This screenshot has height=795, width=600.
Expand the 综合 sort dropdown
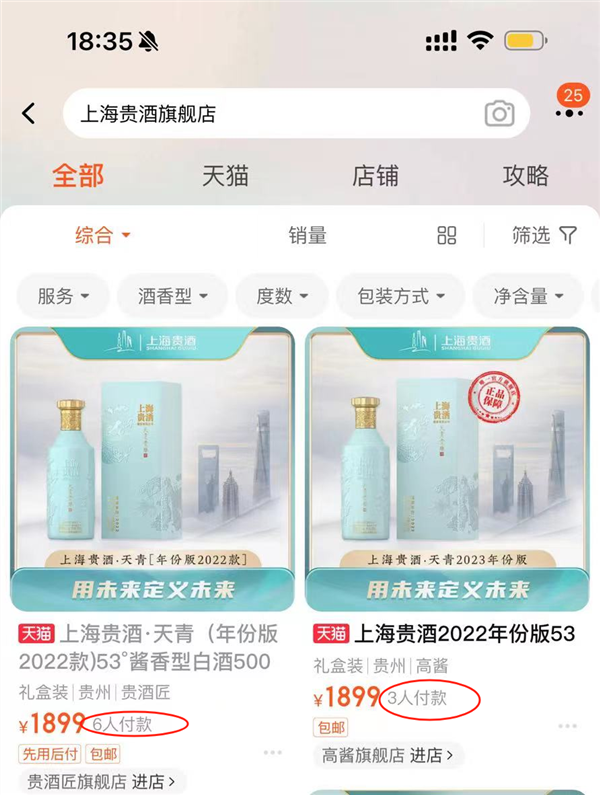click(x=103, y=236)
